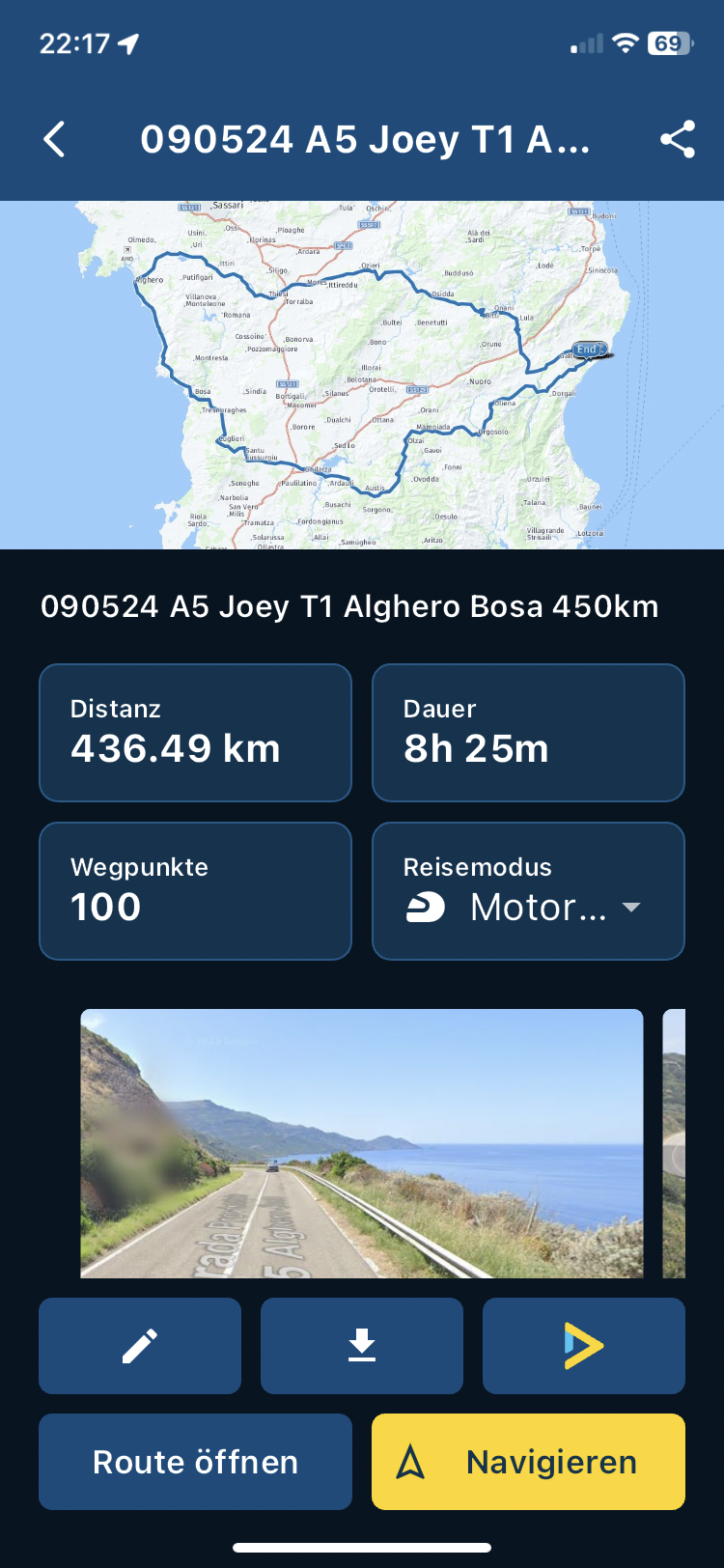Edit the route with the pencil button
The height and width of the screenshot is (1568, 724).
[140, 1346]
